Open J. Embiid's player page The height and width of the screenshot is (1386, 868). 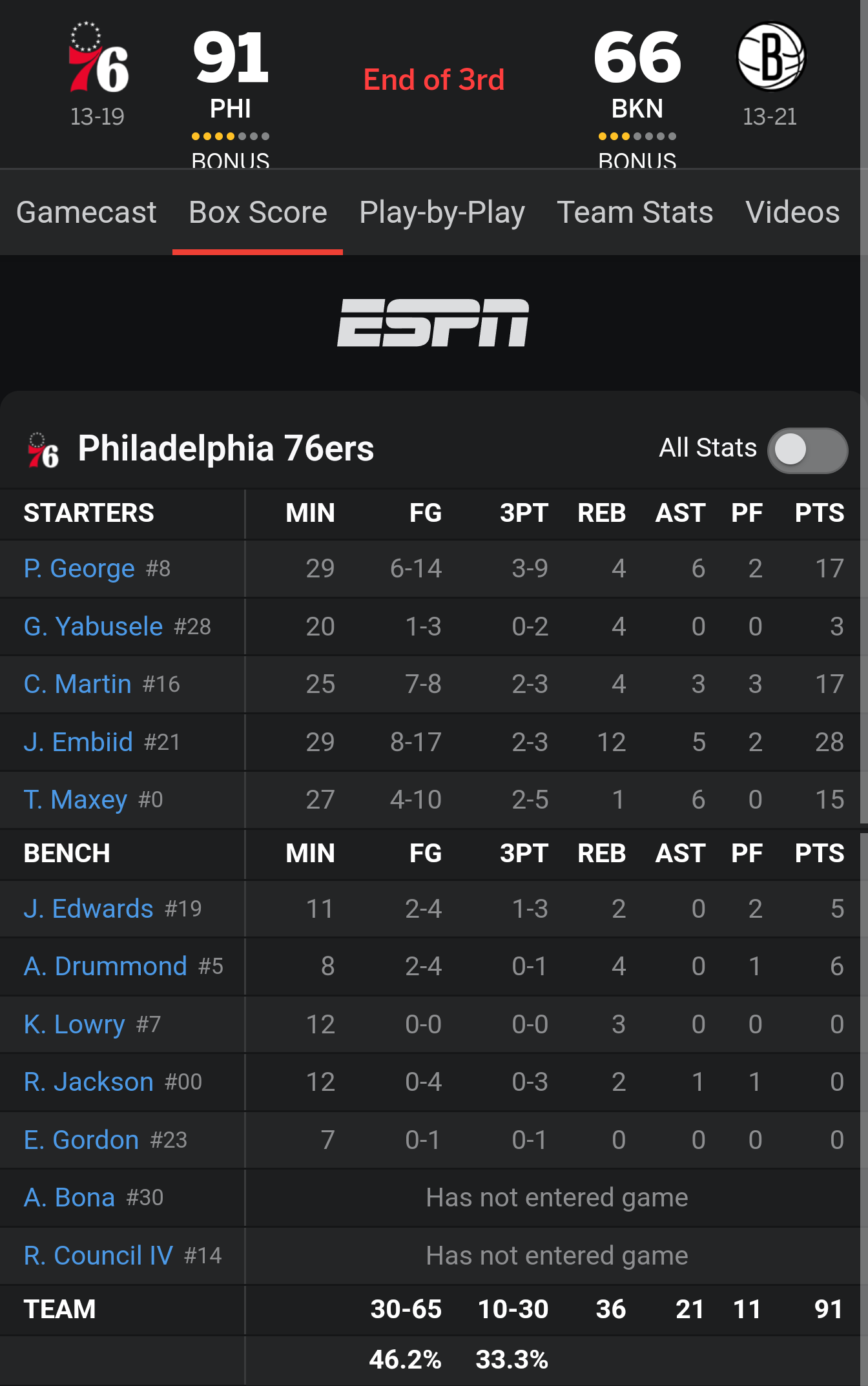click(78, 742)
